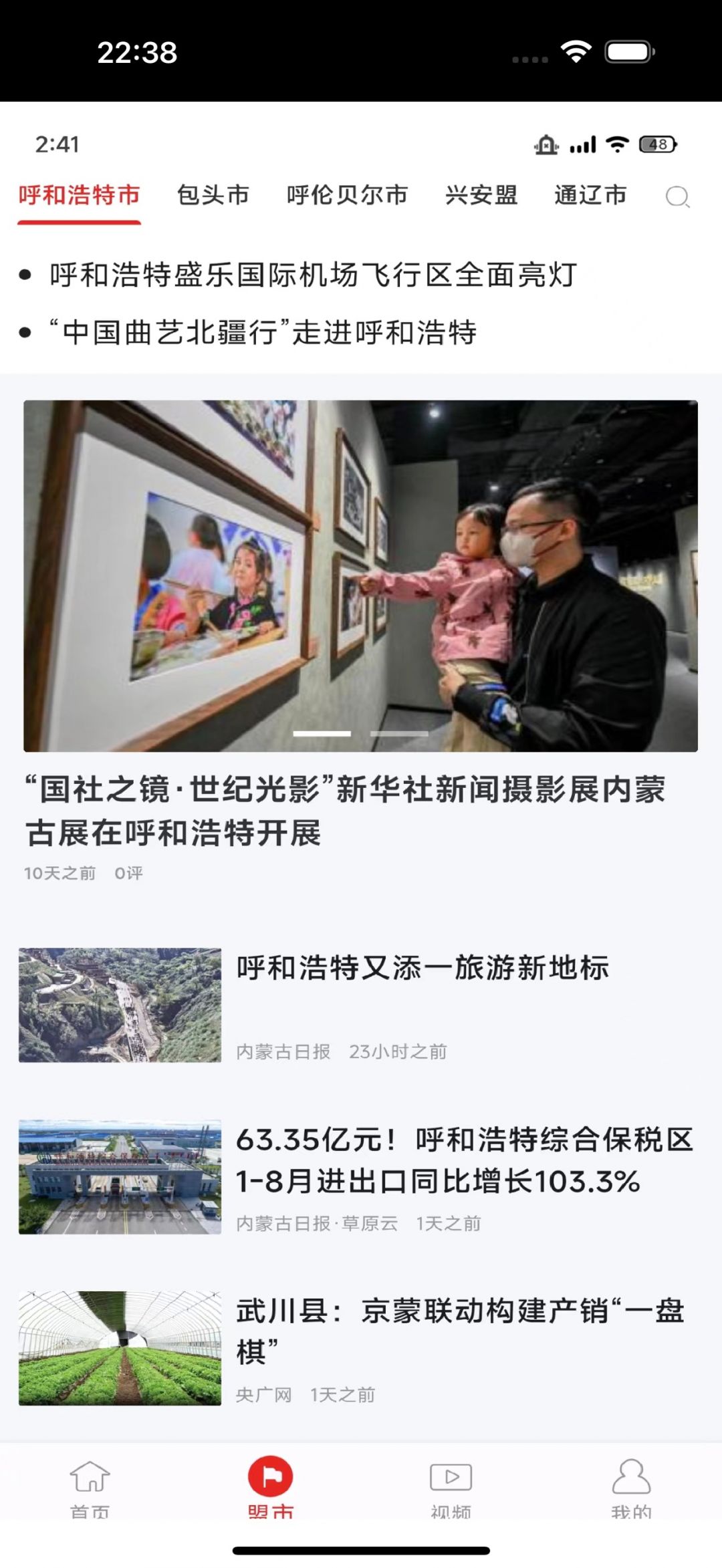
Task: Open the 兴安盟 tab
Action: tap(481, 195)
